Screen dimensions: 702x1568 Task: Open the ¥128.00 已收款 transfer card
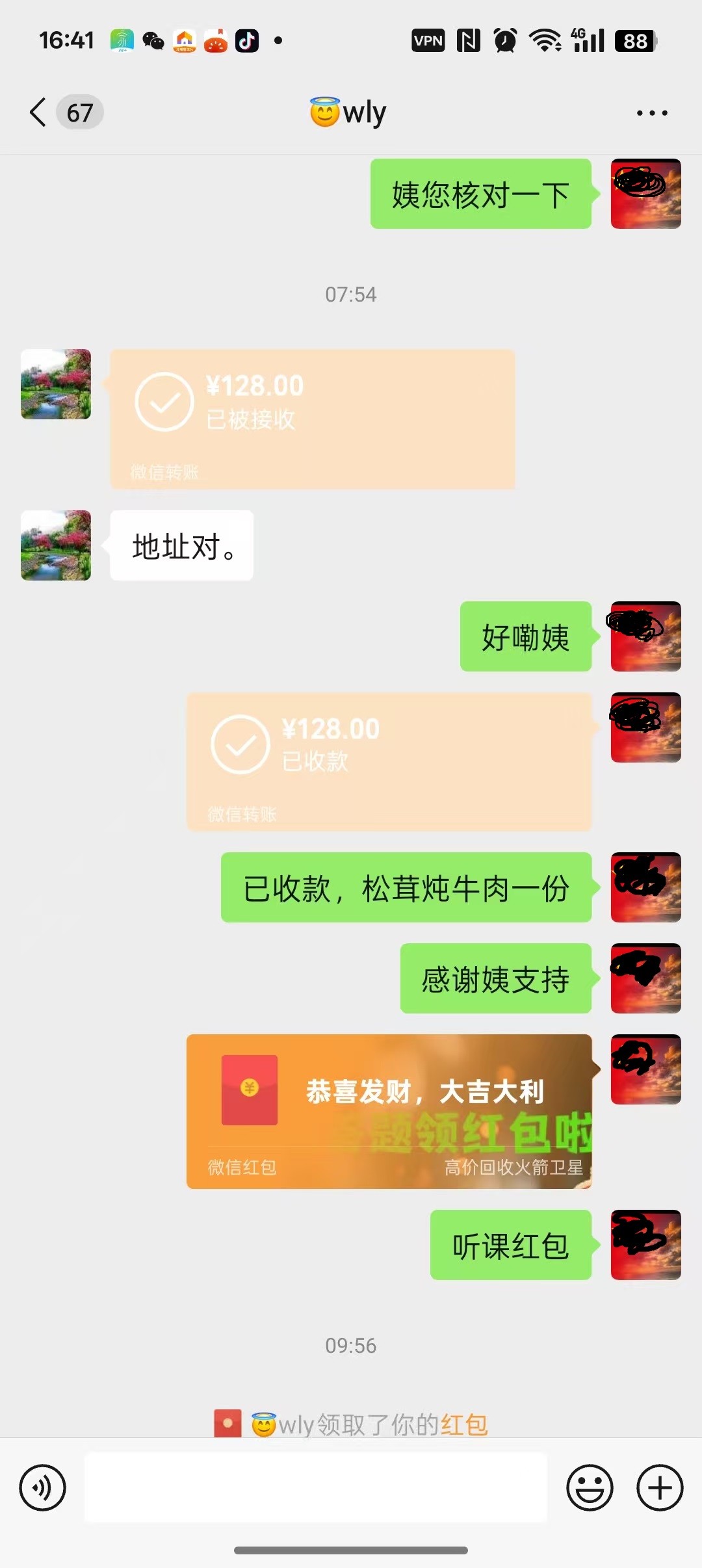(x=389, y=761)
